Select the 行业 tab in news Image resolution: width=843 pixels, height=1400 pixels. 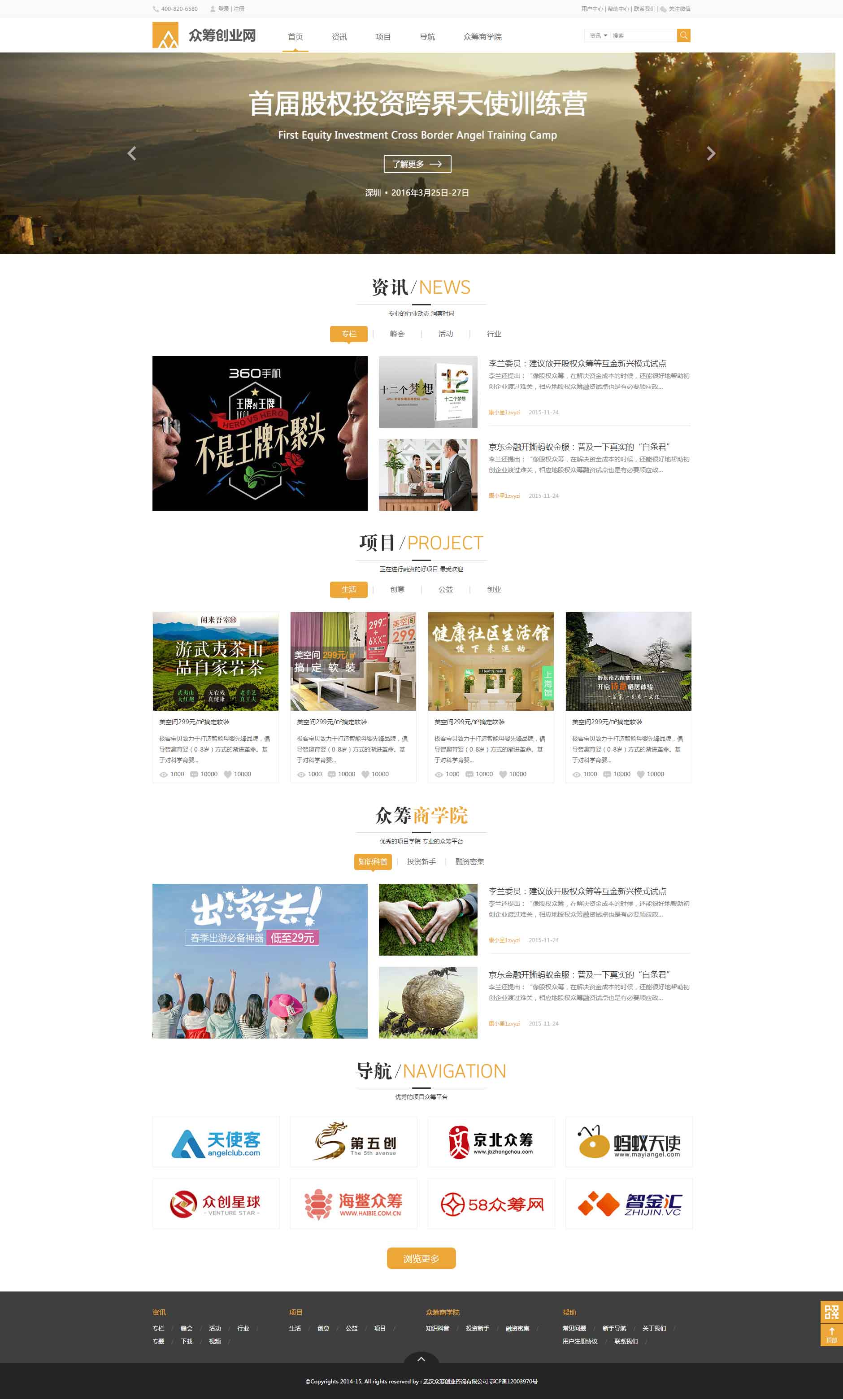[x=494, y=334]
